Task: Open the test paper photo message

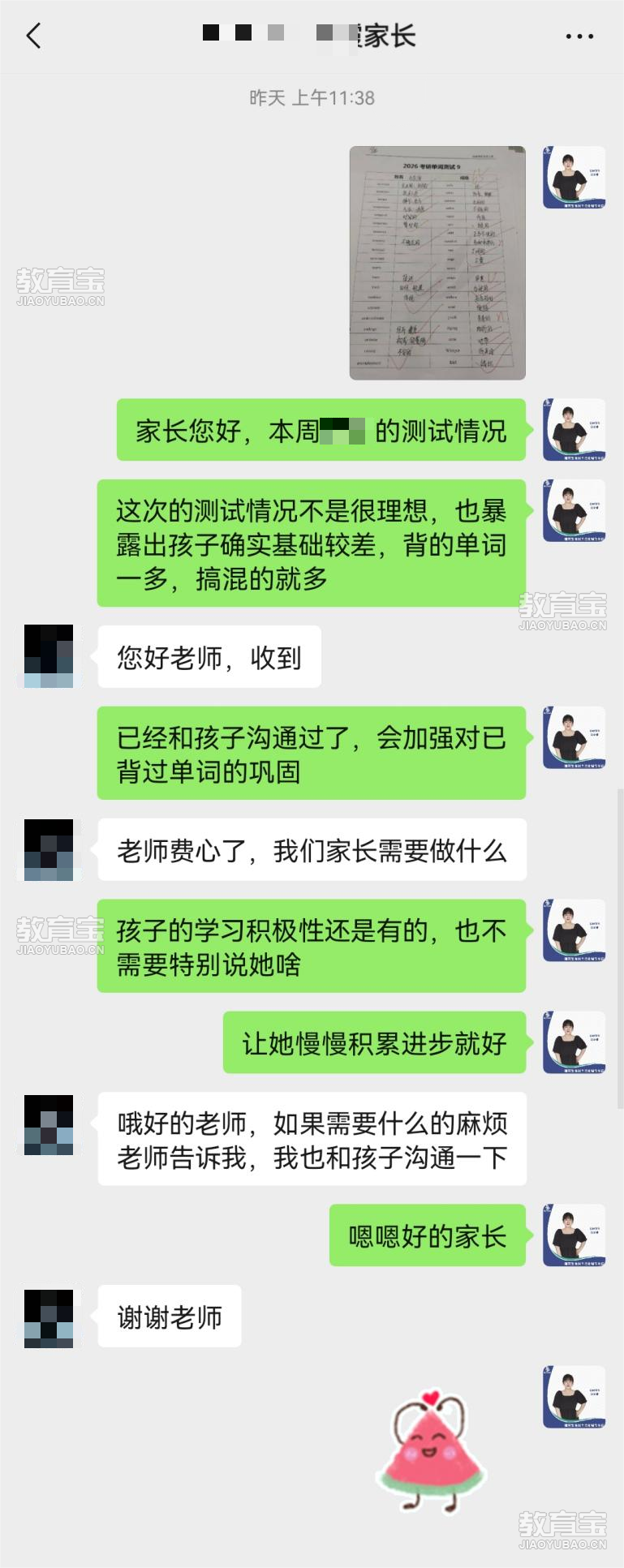Action: click(x=437, y=263)
